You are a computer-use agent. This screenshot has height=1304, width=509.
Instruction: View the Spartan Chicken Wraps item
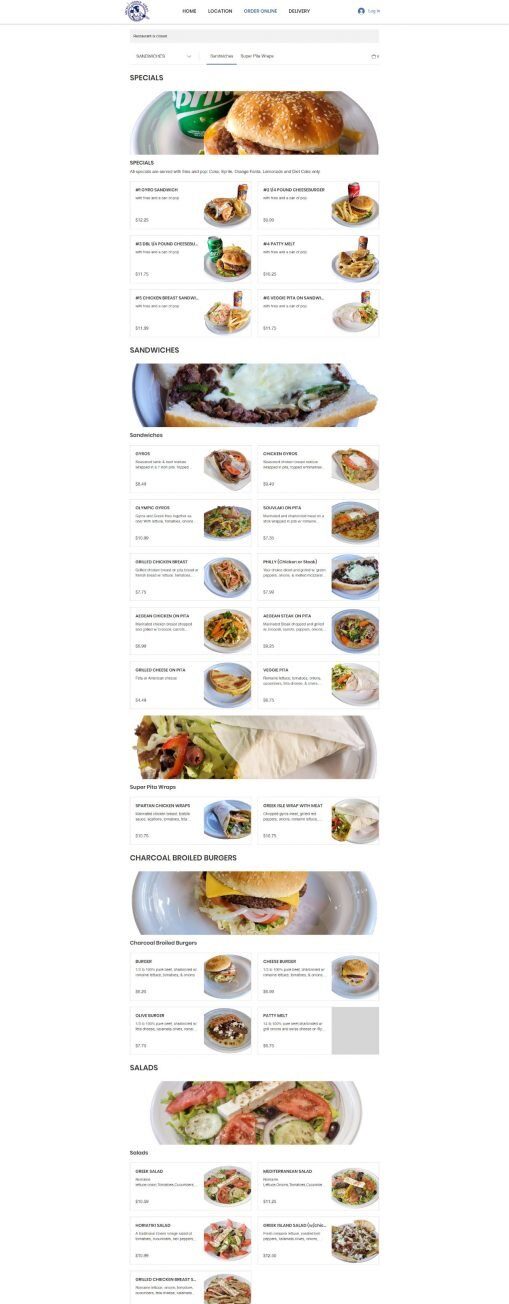tap(191, 820)
